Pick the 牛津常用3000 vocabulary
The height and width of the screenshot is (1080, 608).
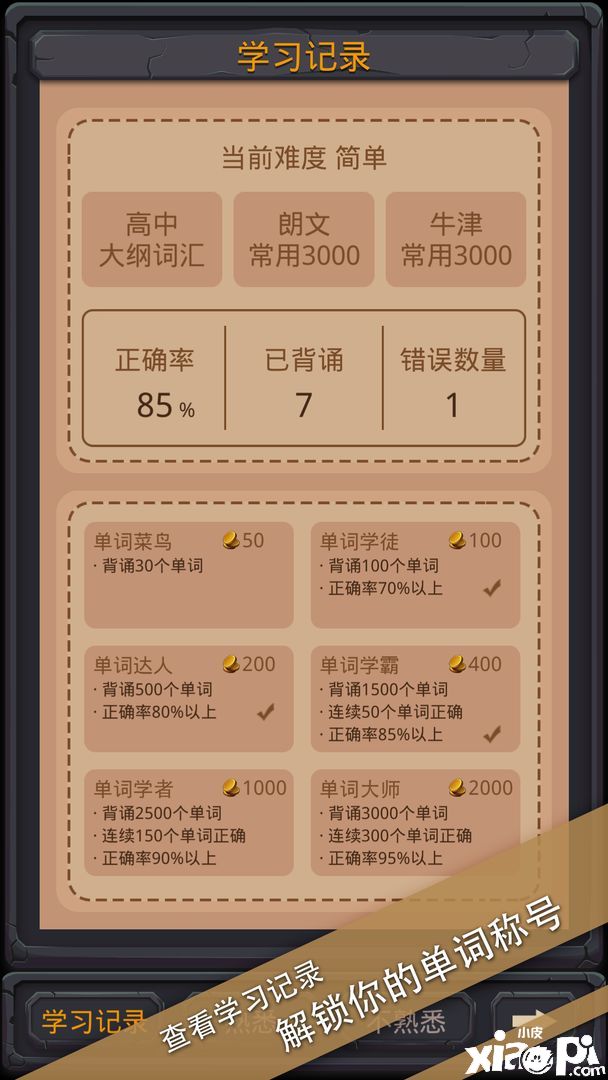(x=456, y=240)
